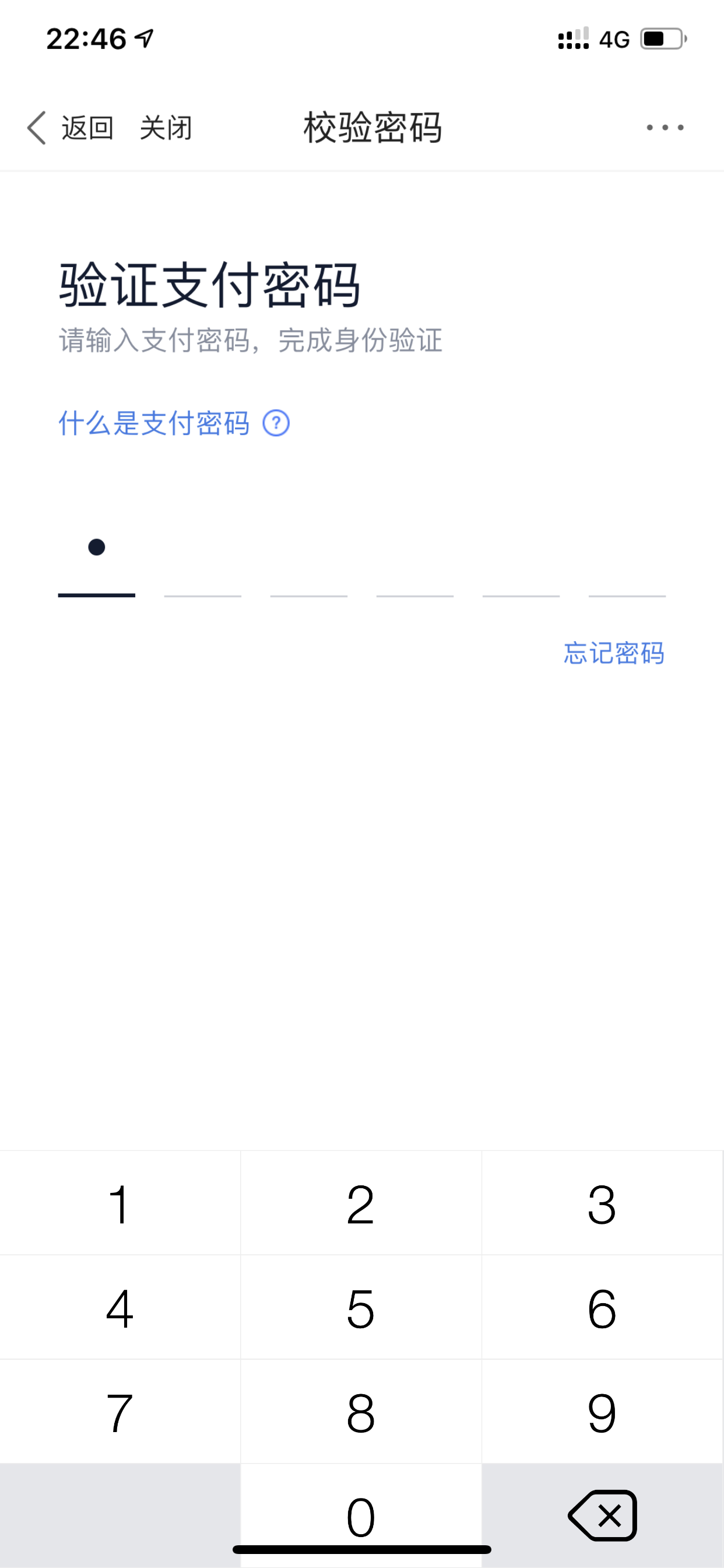Enter digit 9 on the keypad

tap(602, 1412)
